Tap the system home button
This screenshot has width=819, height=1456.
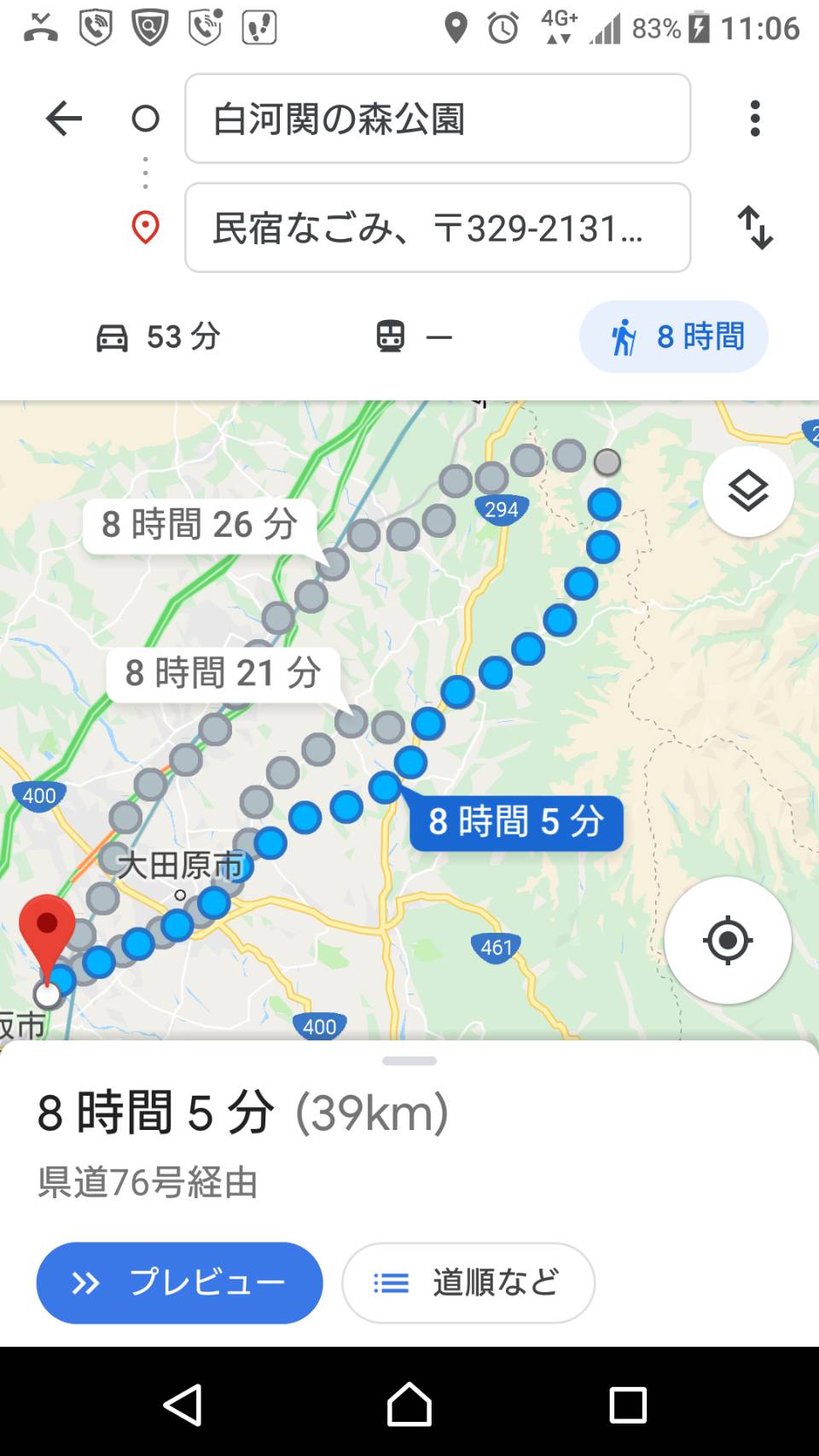409,1405
